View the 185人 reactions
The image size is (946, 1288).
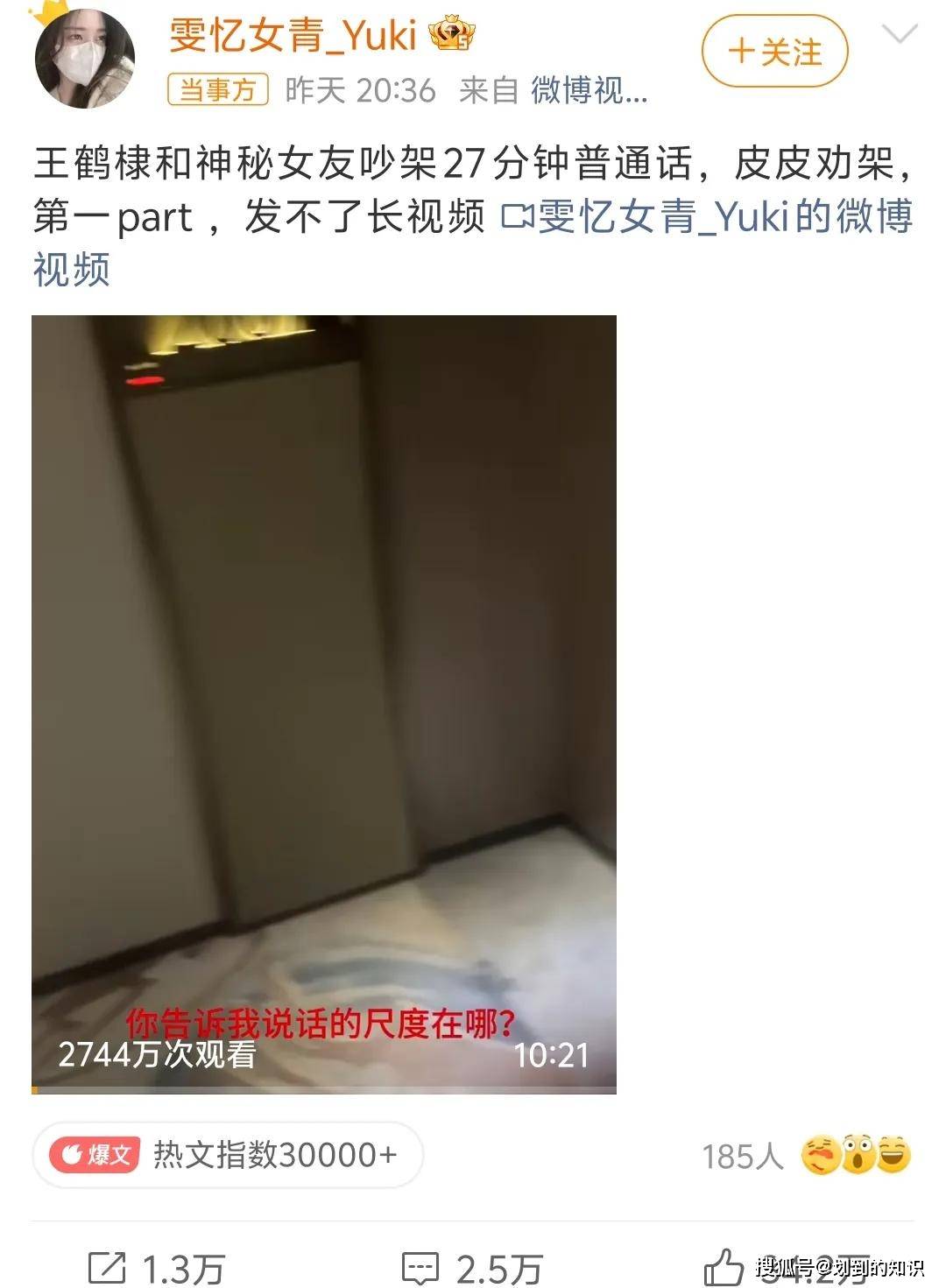click(806, 1156)
